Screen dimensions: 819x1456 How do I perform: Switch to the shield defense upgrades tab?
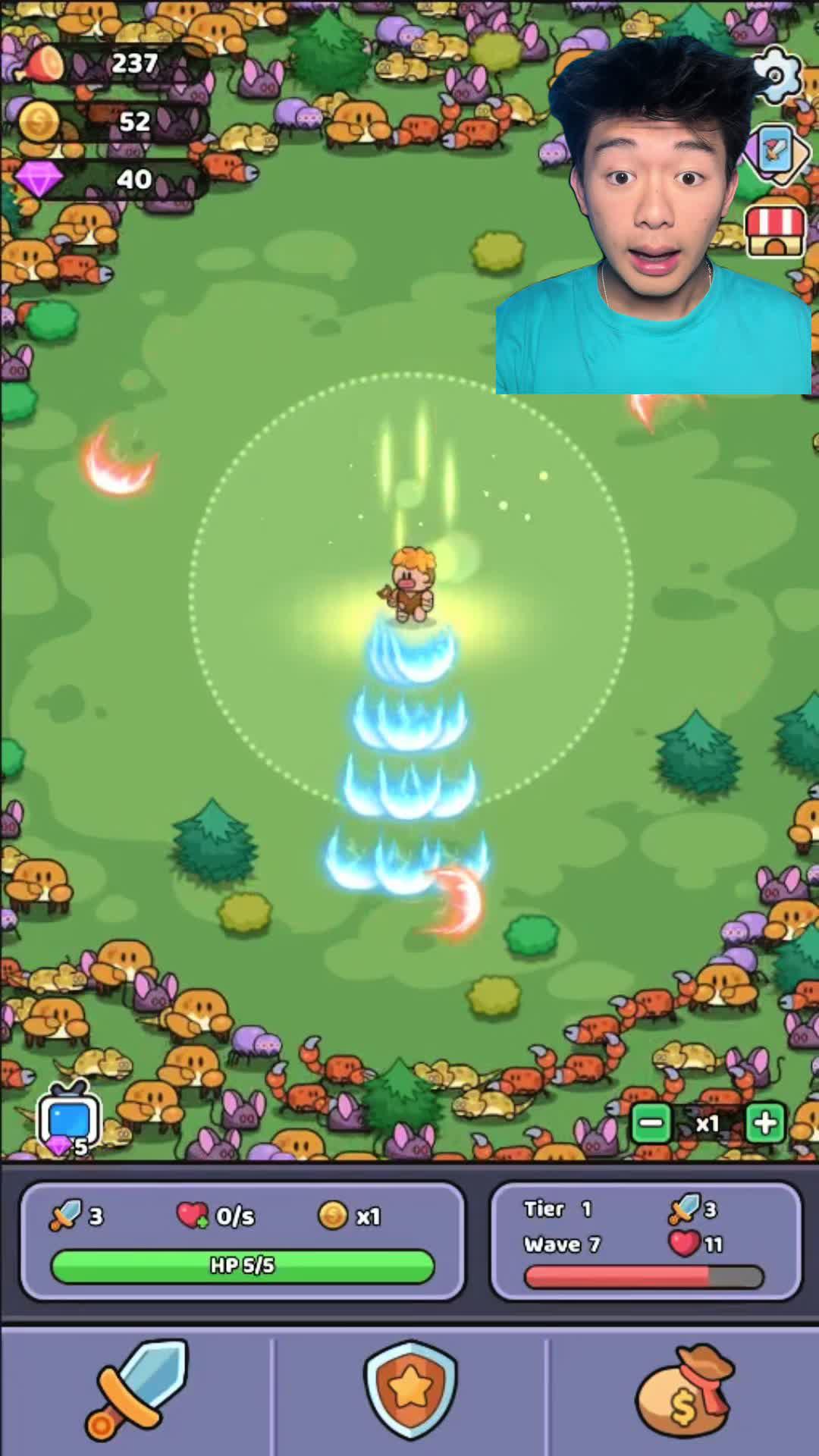[x=410, y=1389]
